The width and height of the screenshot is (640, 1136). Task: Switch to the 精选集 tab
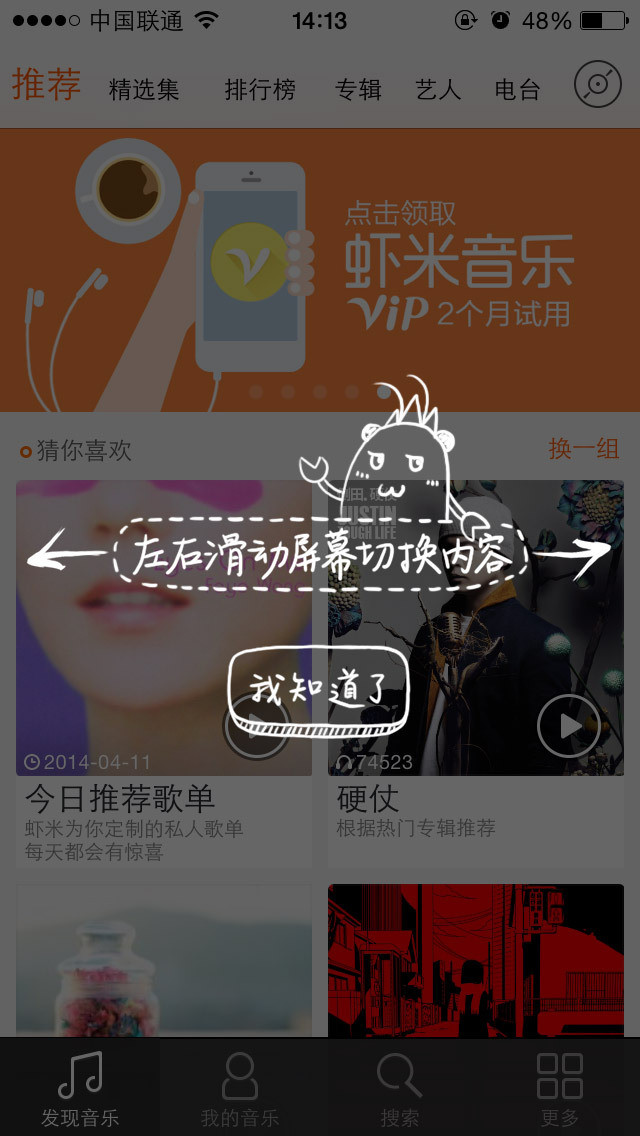click(x=144, y=90)
